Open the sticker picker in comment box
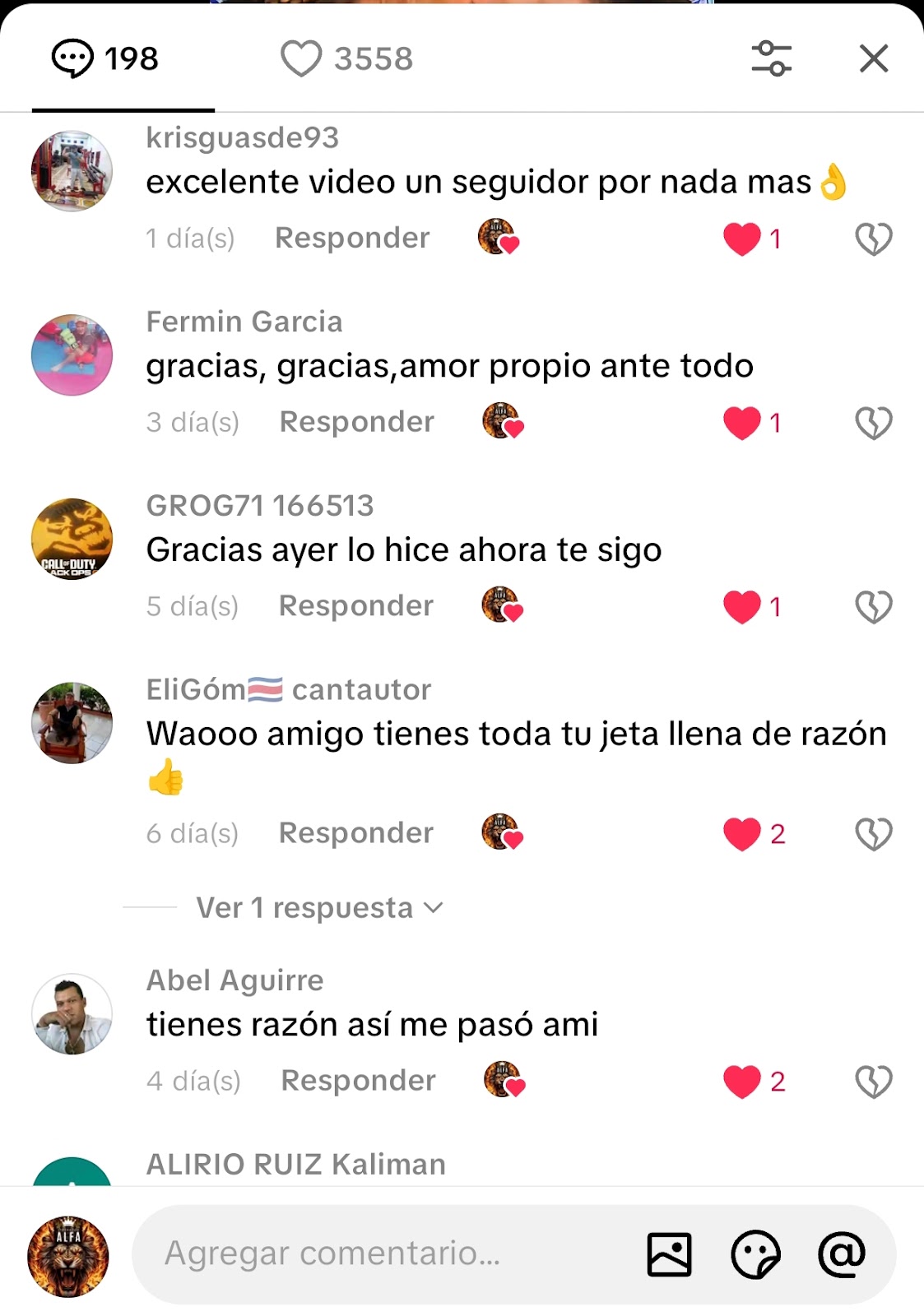This screenshot has height=1316, width=924. pyautogui.click(x=755, y=1254)
